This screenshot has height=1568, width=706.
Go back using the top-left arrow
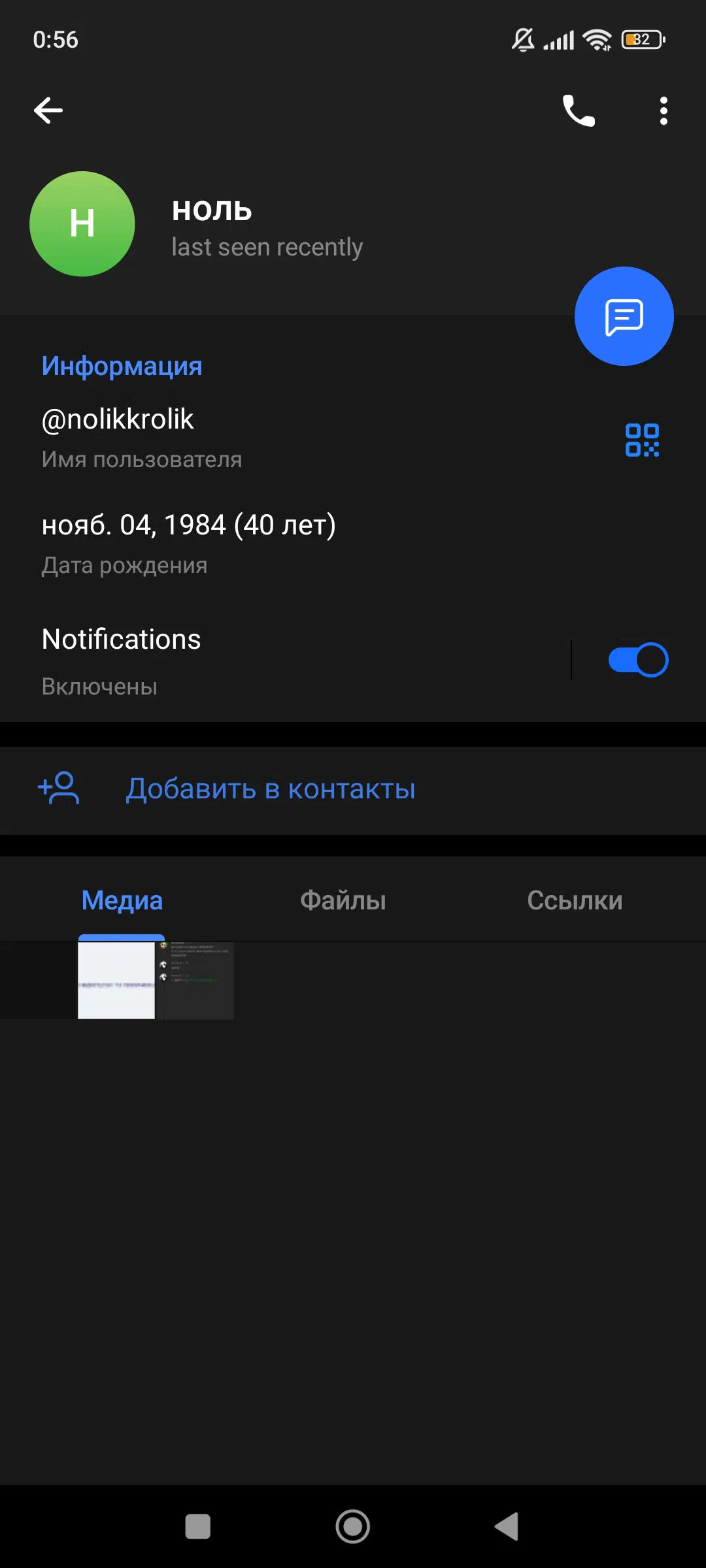pyautogui.click(x=48, y=110)
